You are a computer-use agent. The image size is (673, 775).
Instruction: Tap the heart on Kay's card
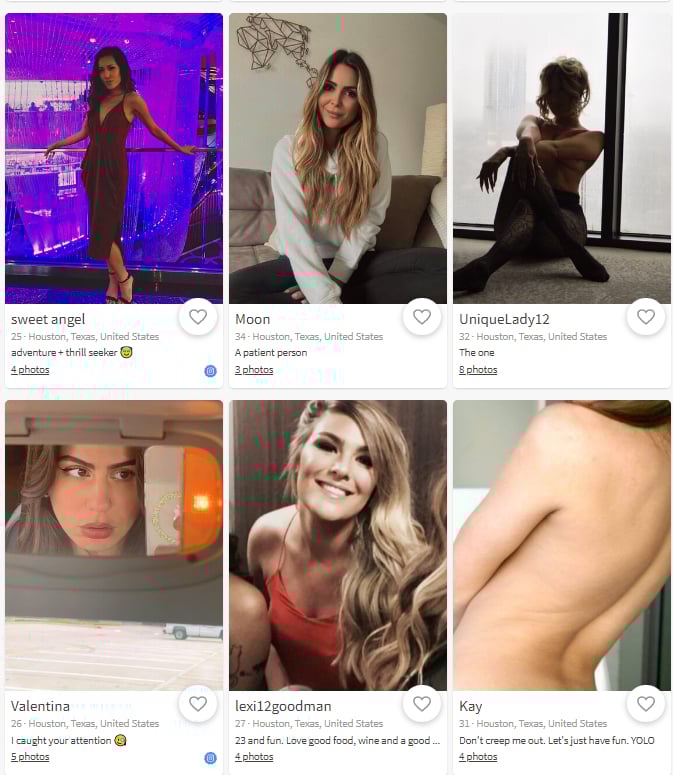[x=646, y=704]
